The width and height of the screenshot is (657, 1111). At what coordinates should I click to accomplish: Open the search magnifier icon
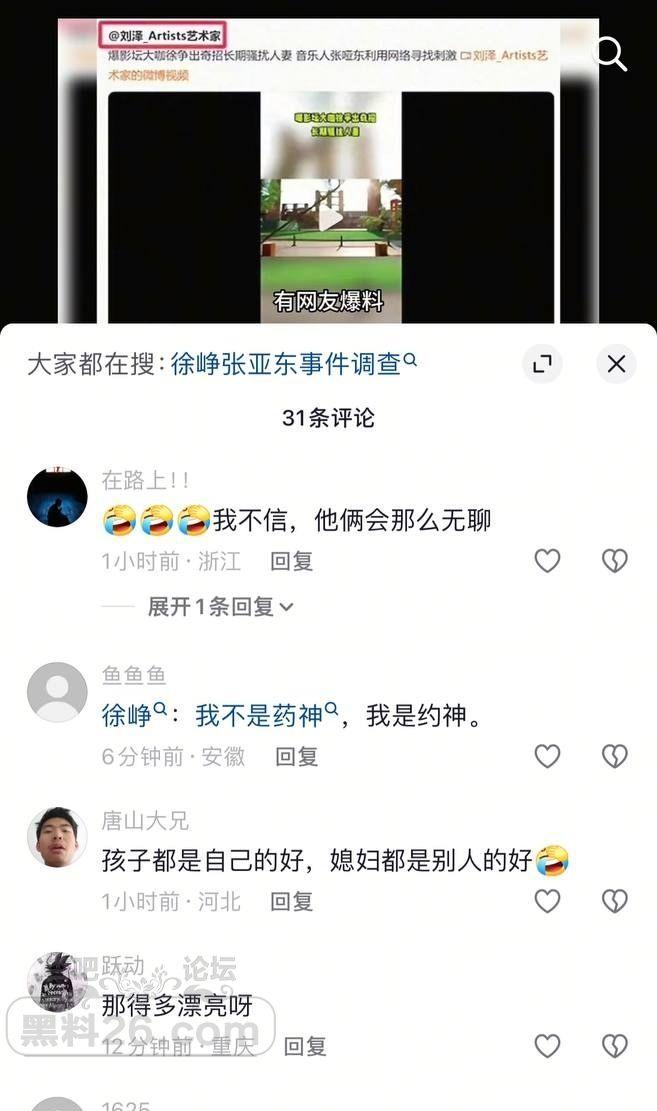pos(611,54)
